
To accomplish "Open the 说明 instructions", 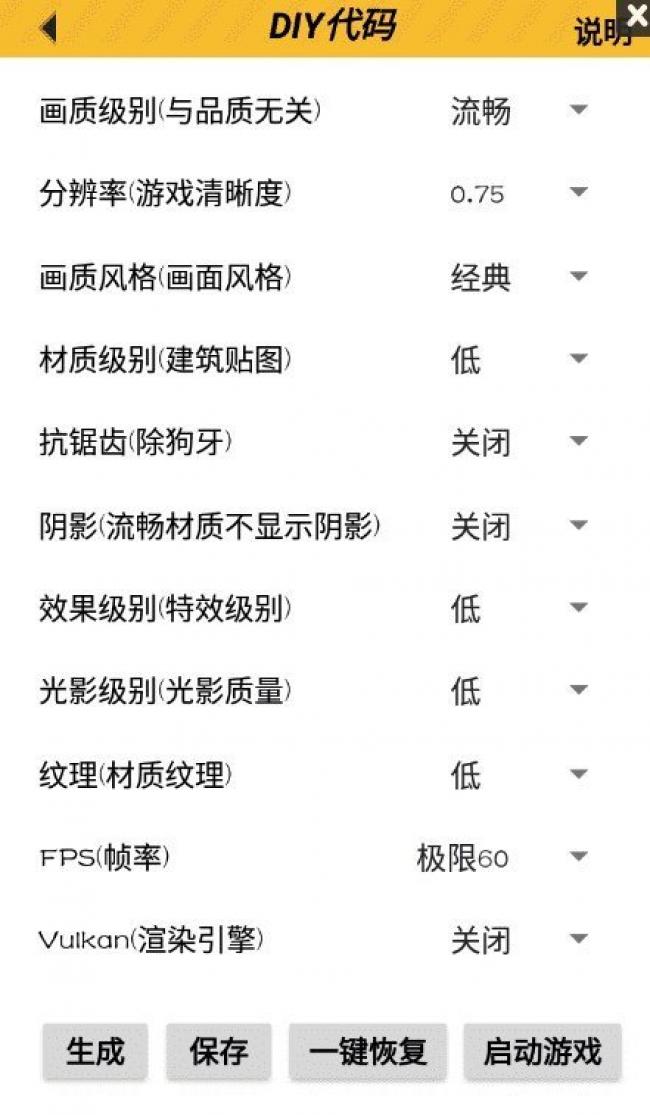I will [598, 33].
